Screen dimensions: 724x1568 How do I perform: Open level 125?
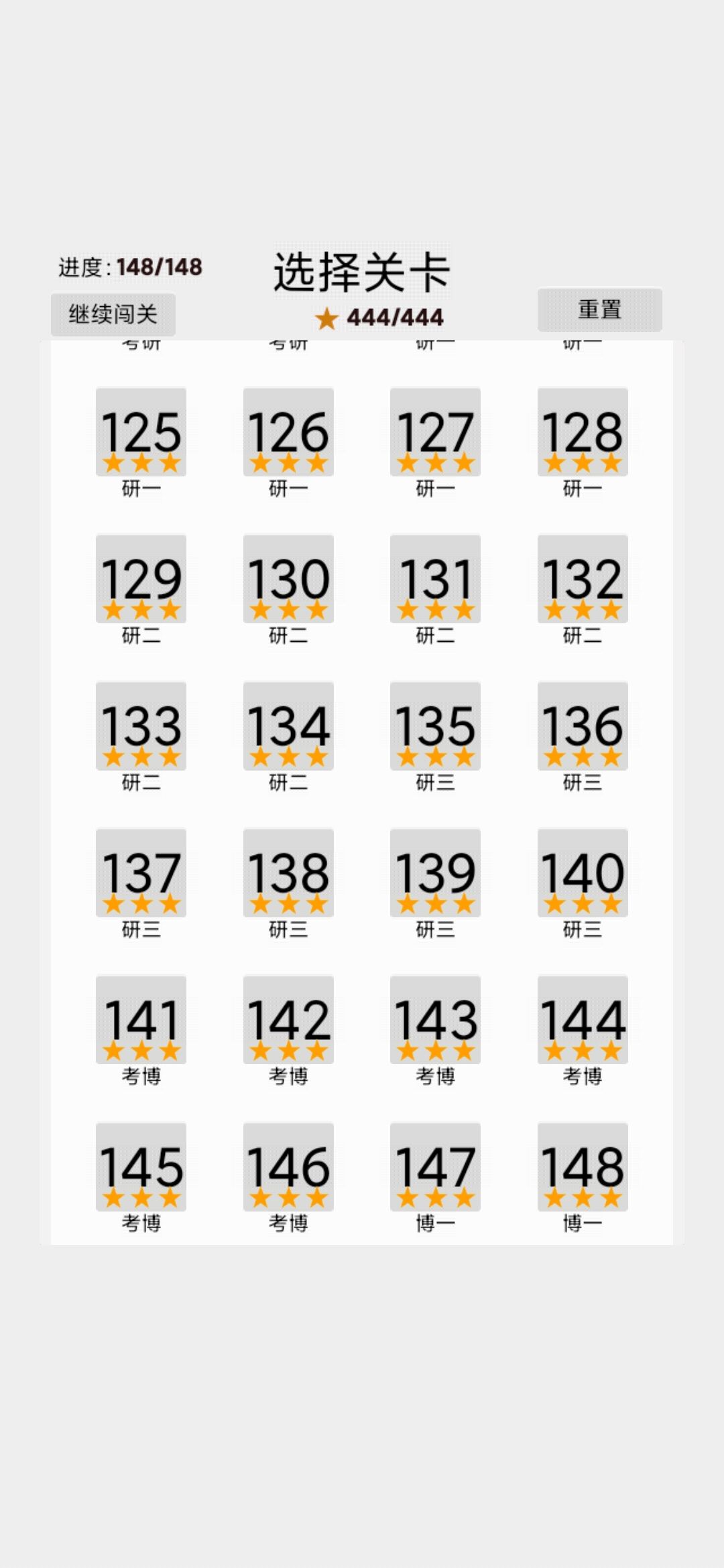pyautogui.click(x=141, y=432)
